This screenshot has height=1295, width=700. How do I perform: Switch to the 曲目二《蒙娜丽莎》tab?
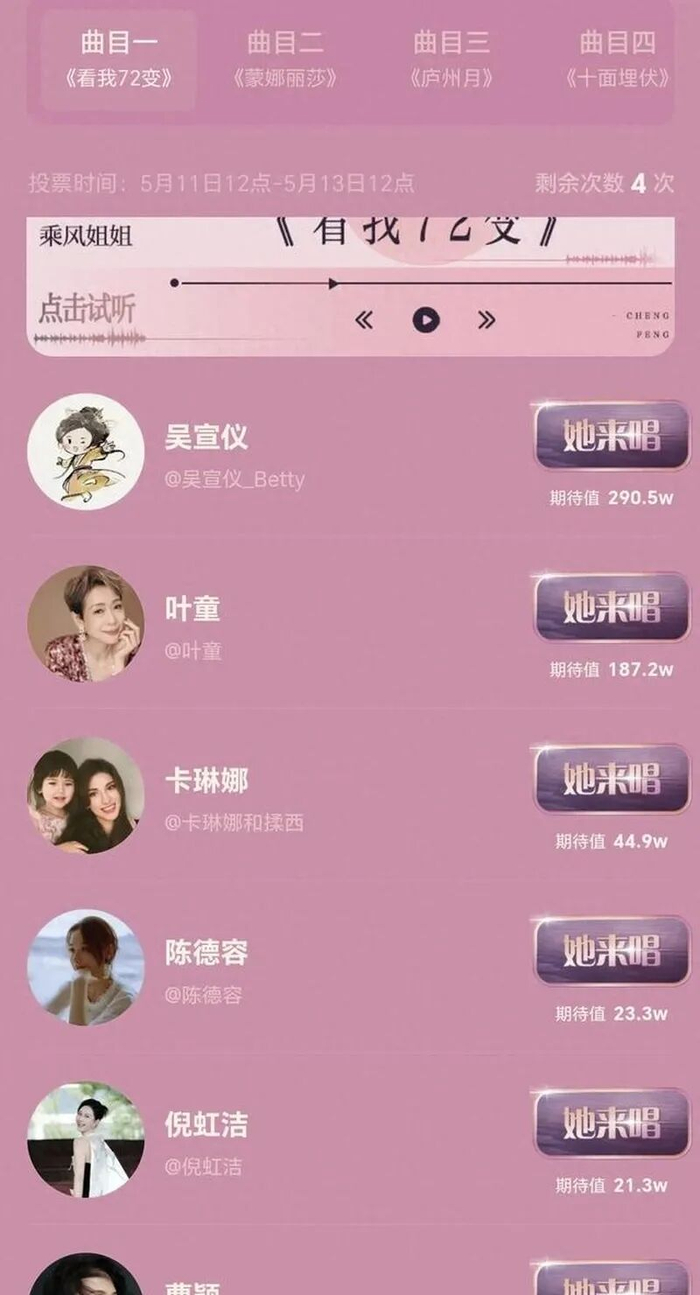[x=285, y=59]
